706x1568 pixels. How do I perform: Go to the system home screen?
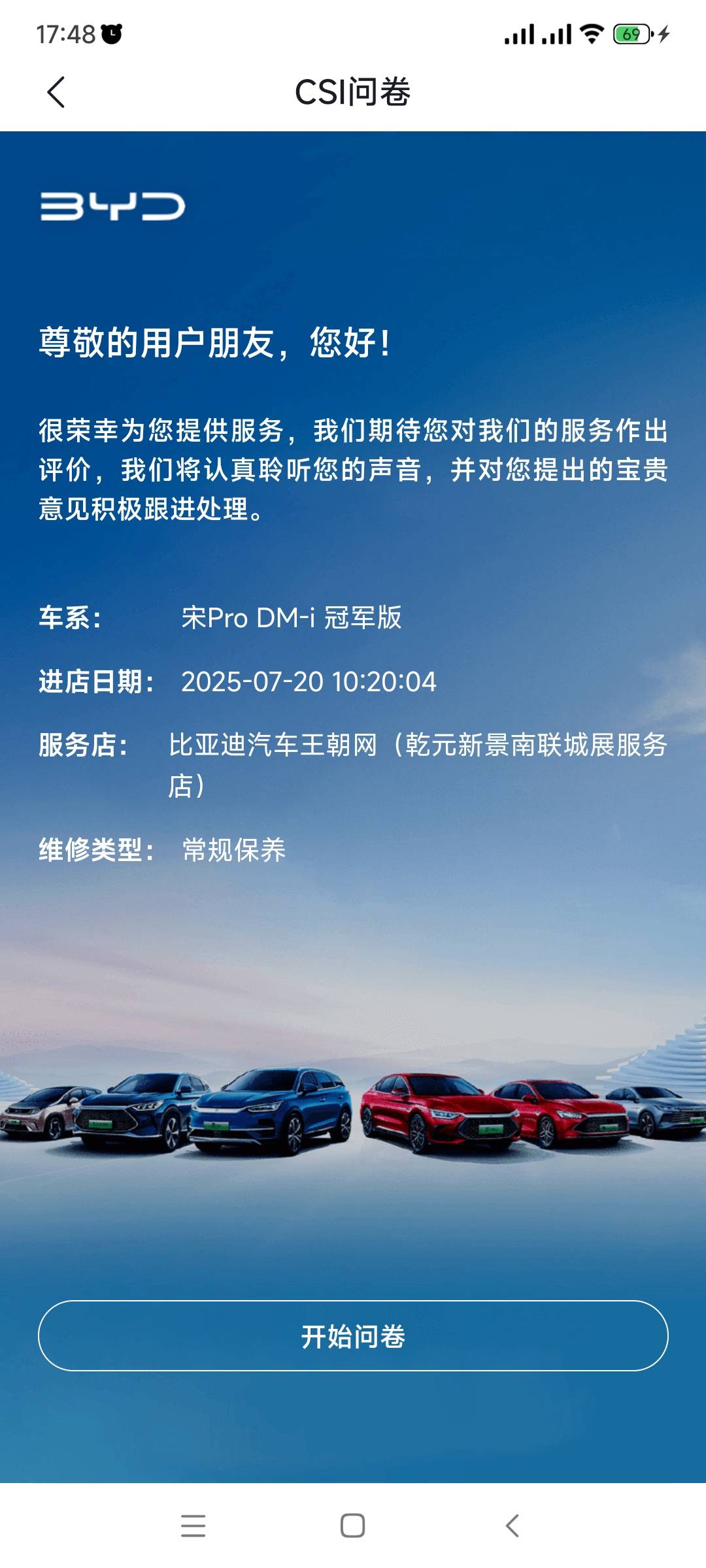pos(352,1526)
